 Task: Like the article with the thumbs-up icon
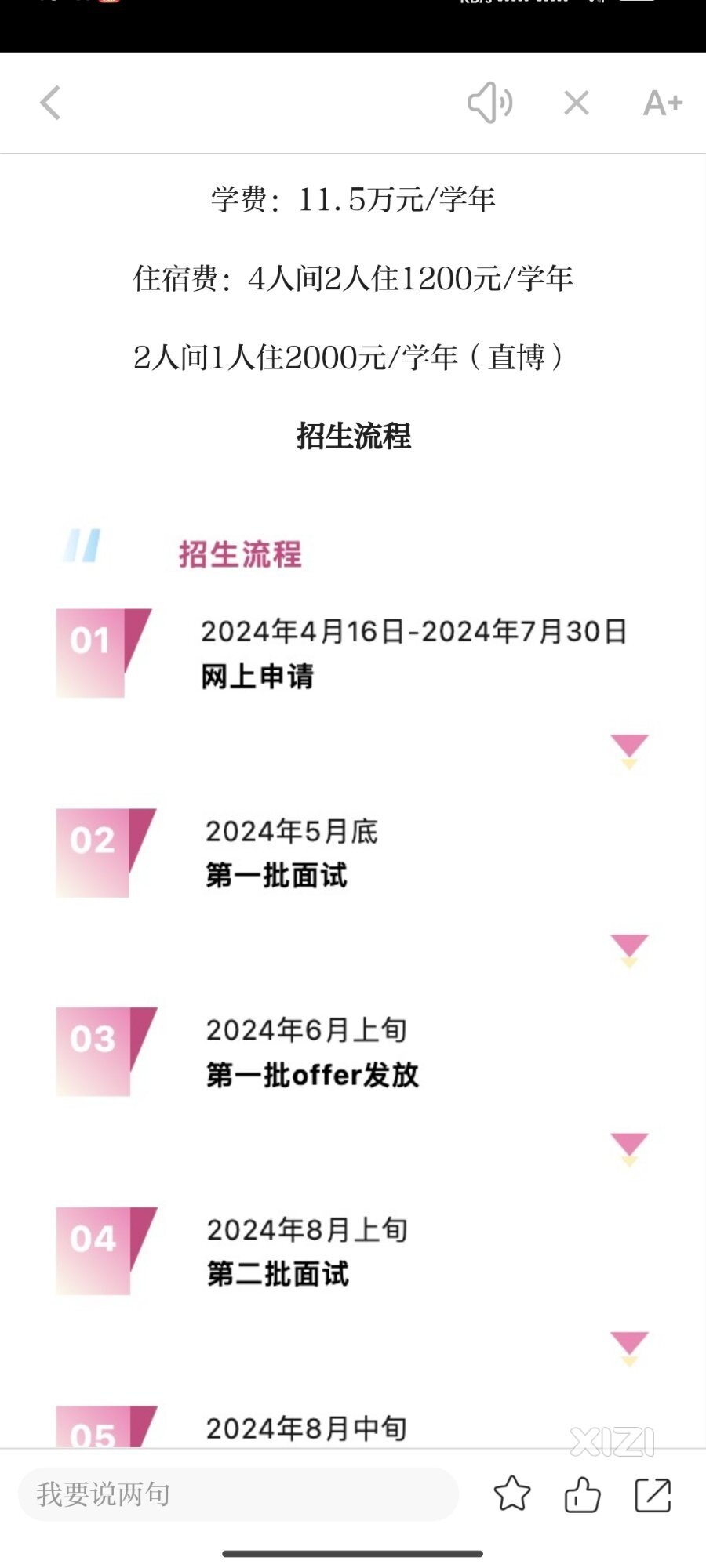582,1494
